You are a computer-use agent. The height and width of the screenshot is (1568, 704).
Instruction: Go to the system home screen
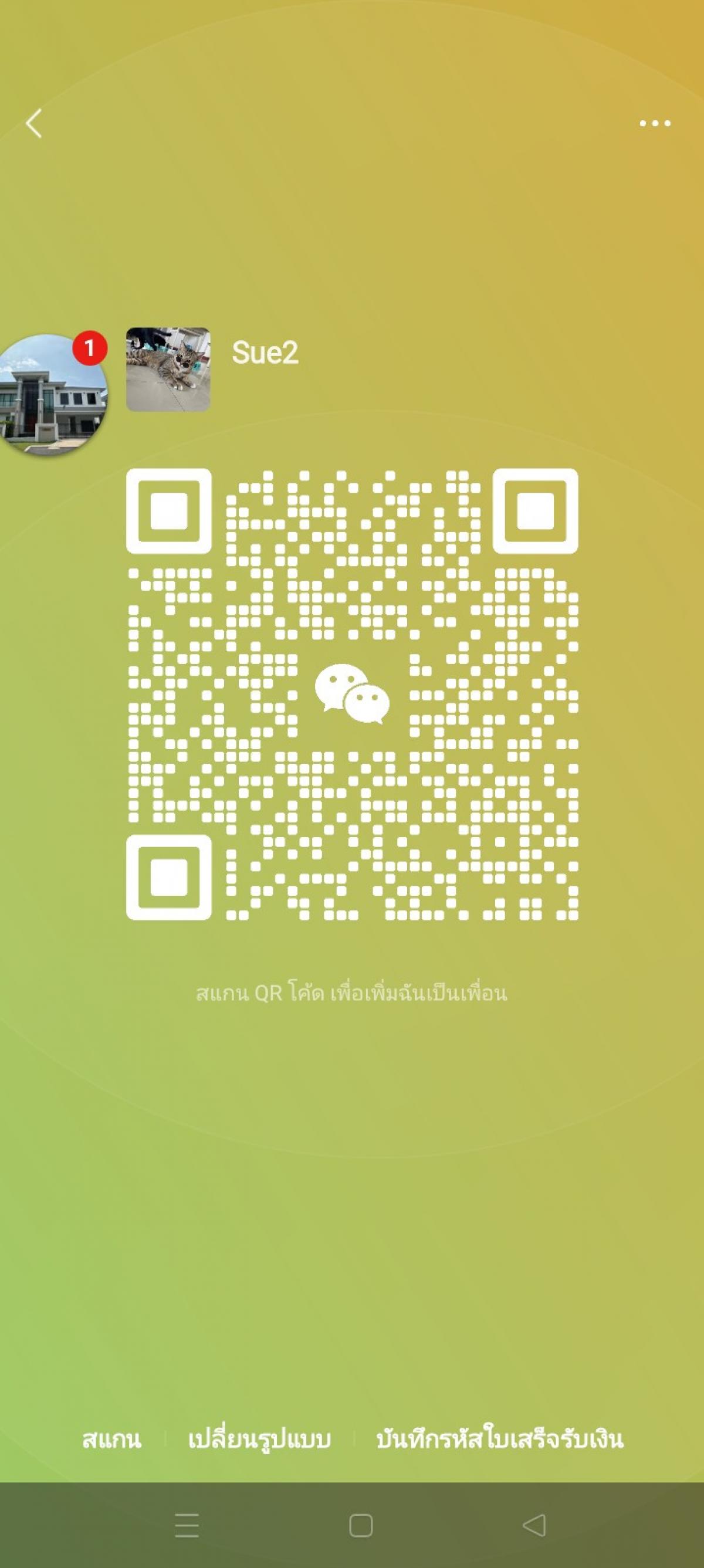tap(361, 1525)
